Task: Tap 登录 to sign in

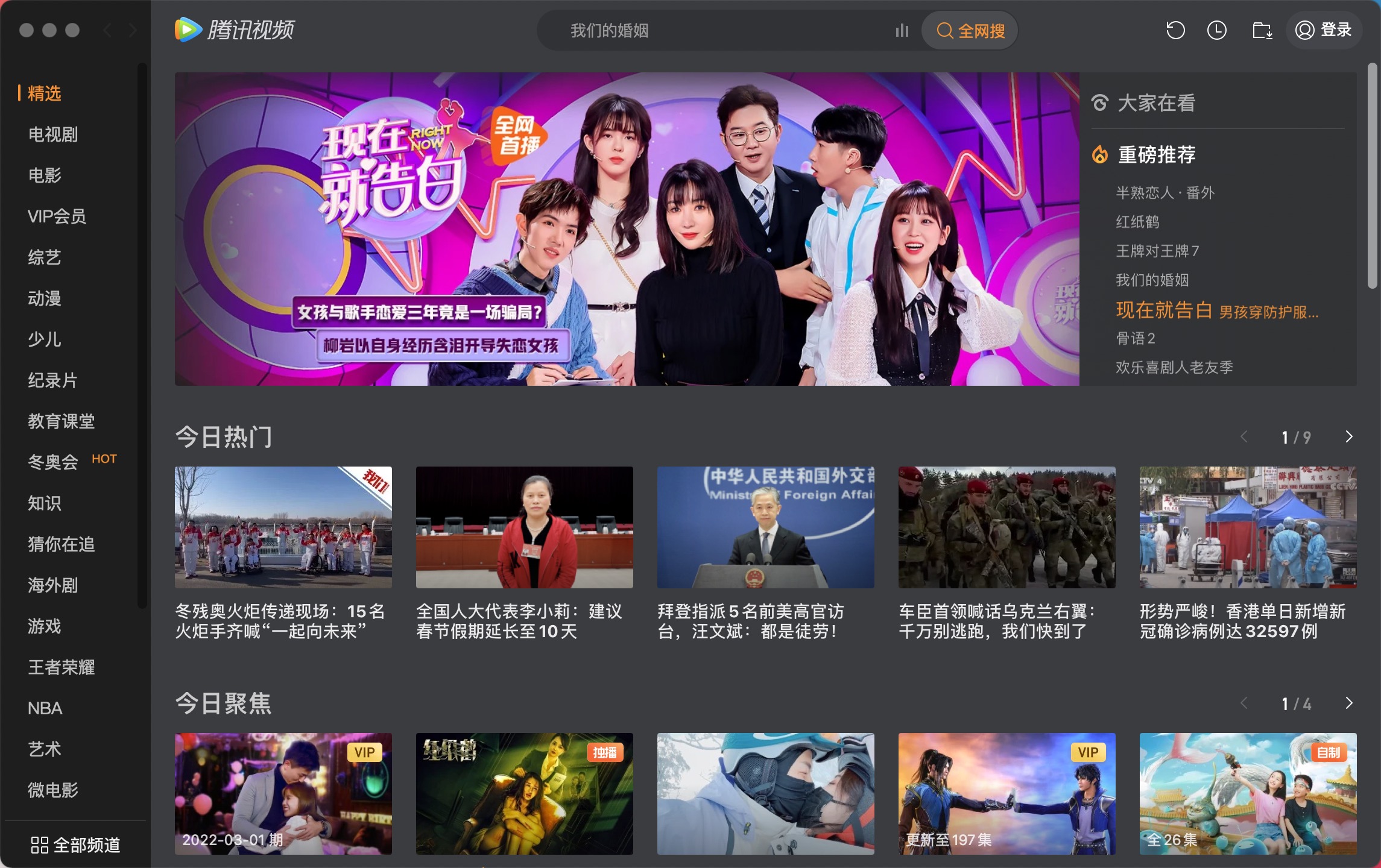Action: coord(1324,30)
